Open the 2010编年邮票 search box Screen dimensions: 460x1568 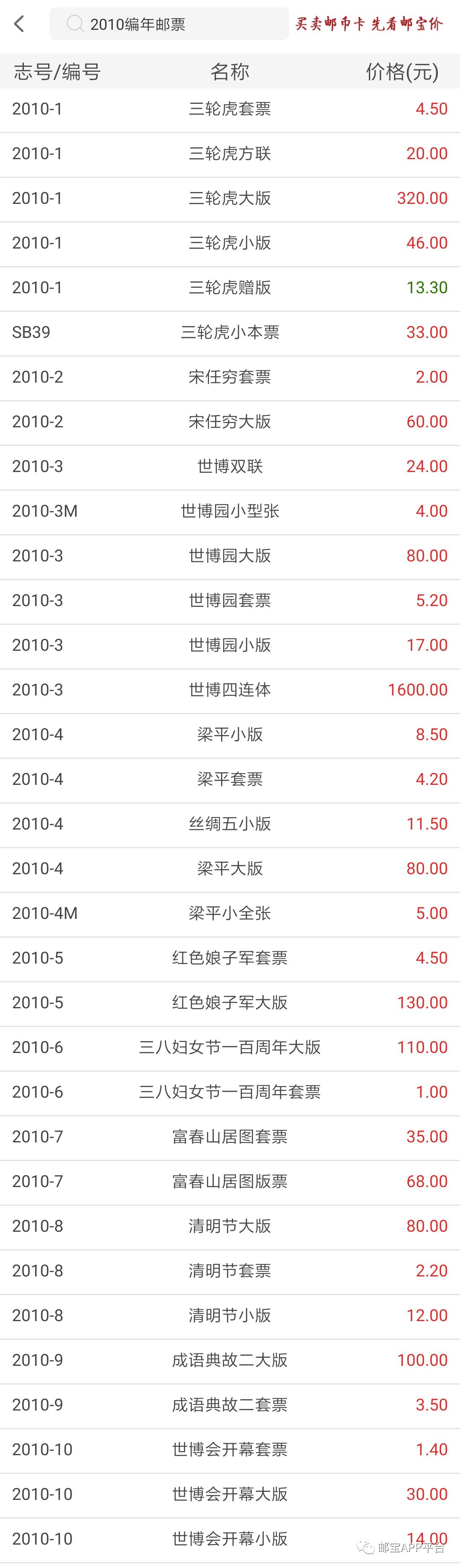pyautogui.click(x=169, y=24)
